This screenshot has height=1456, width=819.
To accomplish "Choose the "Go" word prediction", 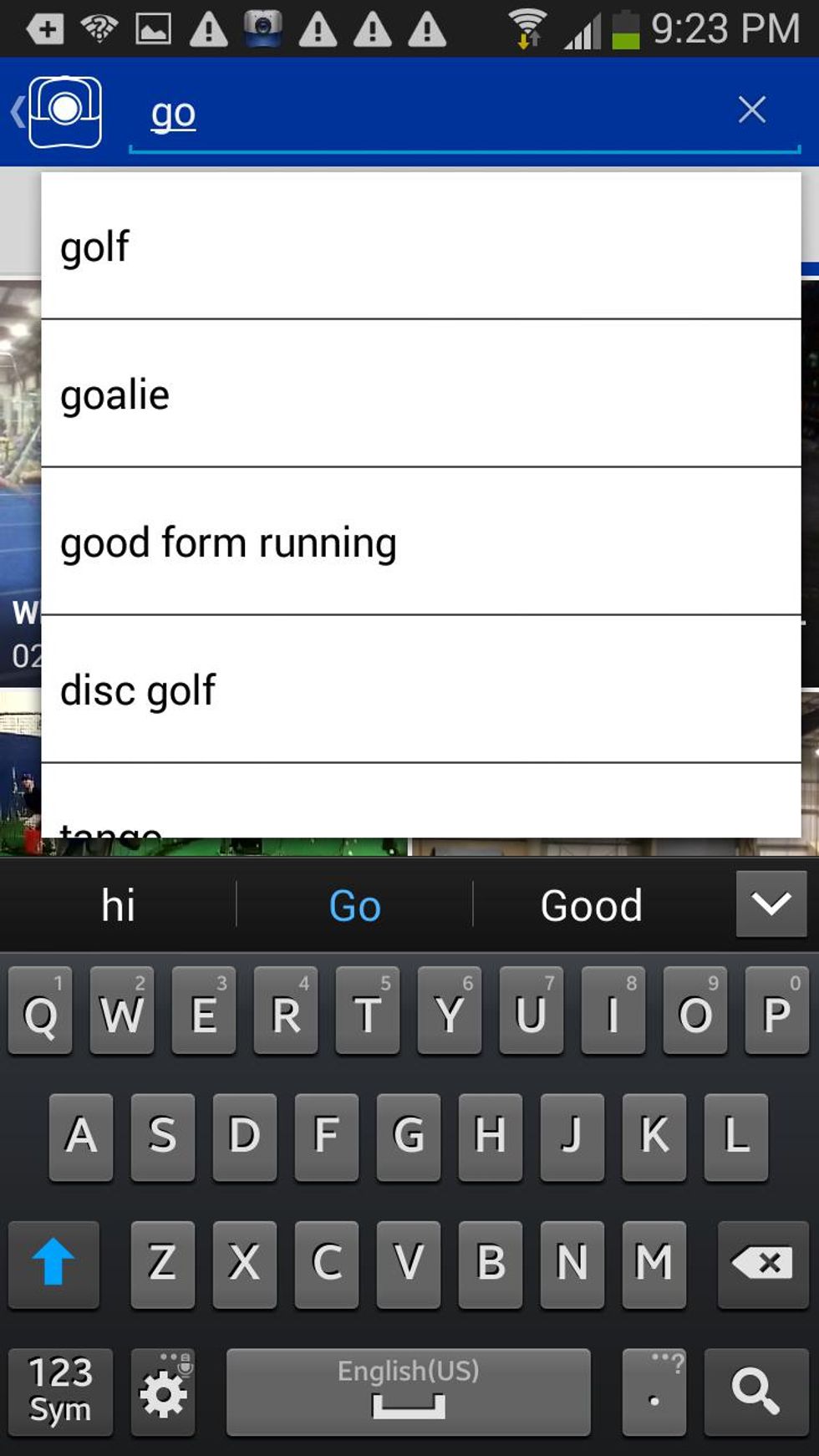I will 355,905.
